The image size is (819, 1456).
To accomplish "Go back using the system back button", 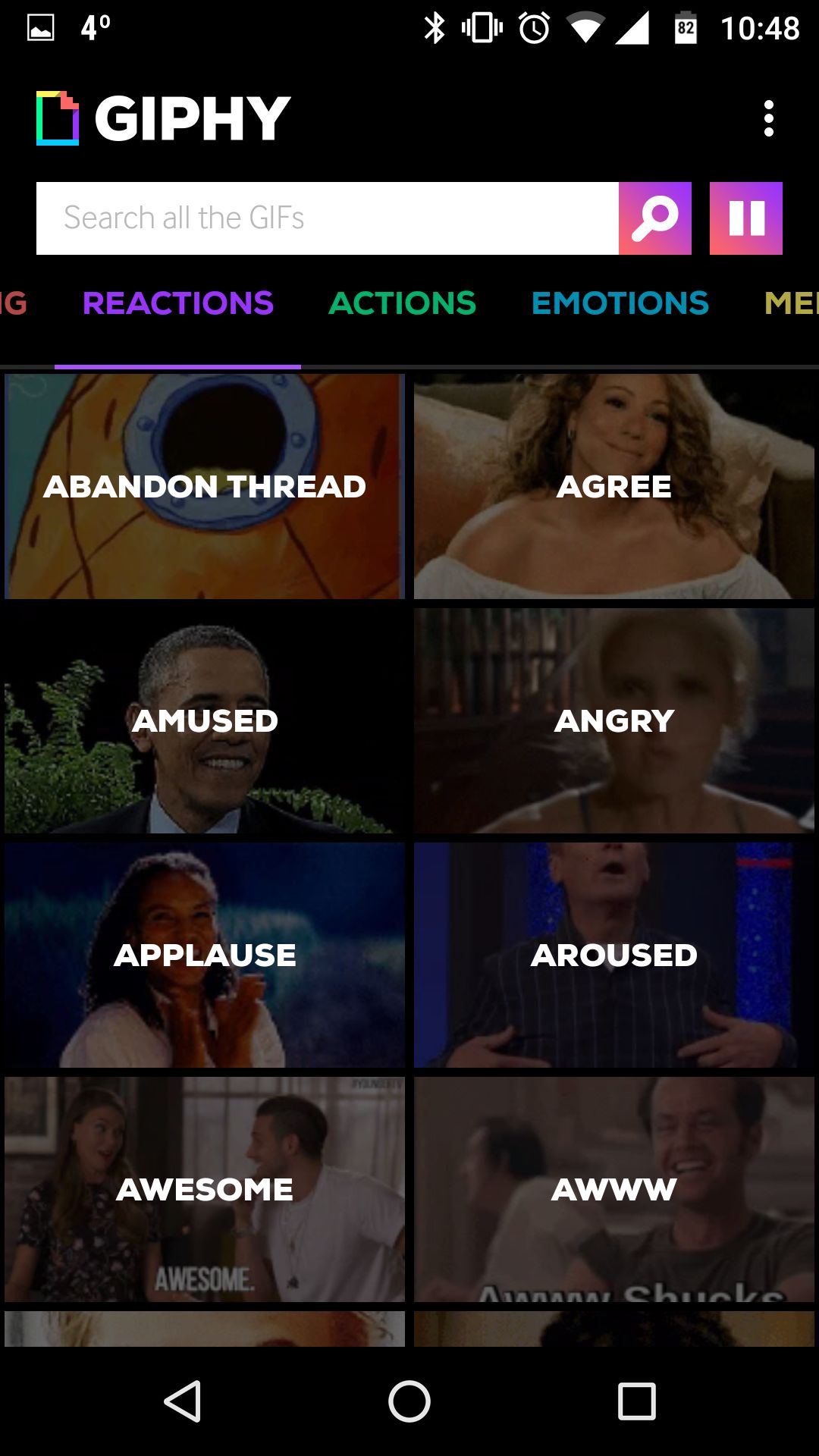I will (x=183, y=1401).
